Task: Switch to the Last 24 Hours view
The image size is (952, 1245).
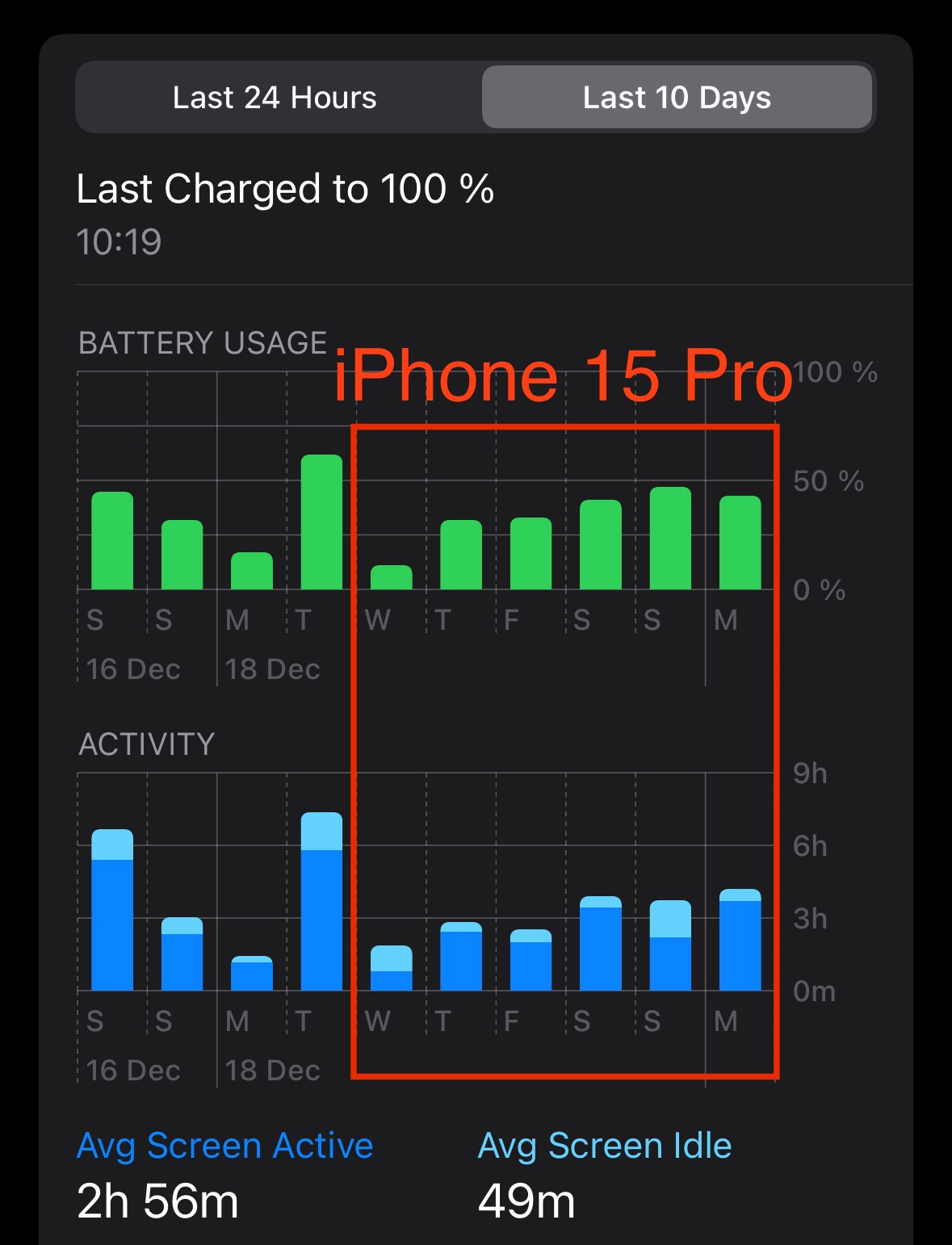Action: pyautogui.click(x=275, y=98)
